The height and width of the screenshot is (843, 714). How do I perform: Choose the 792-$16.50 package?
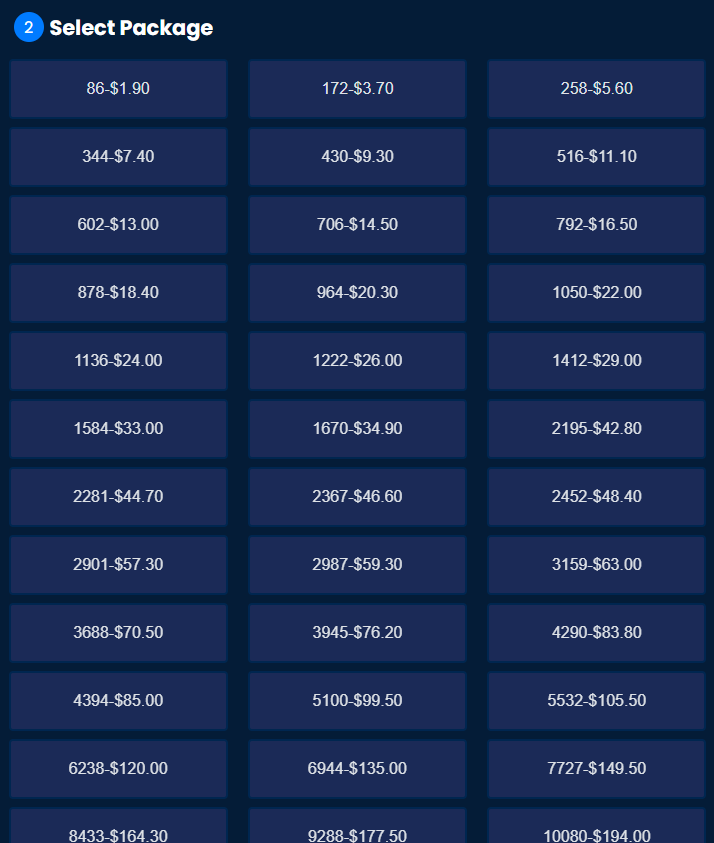597,225
